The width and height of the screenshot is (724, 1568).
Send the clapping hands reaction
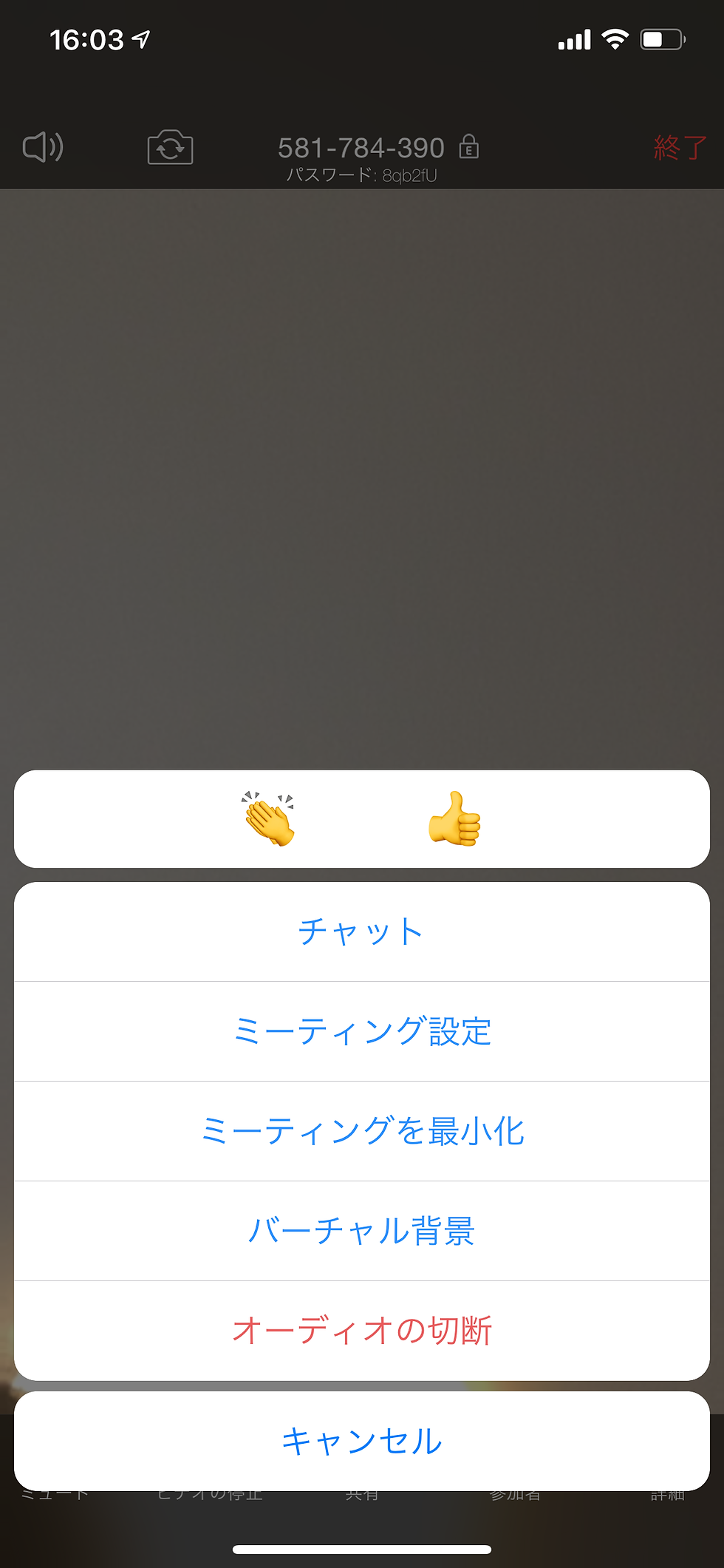(269, 818)
